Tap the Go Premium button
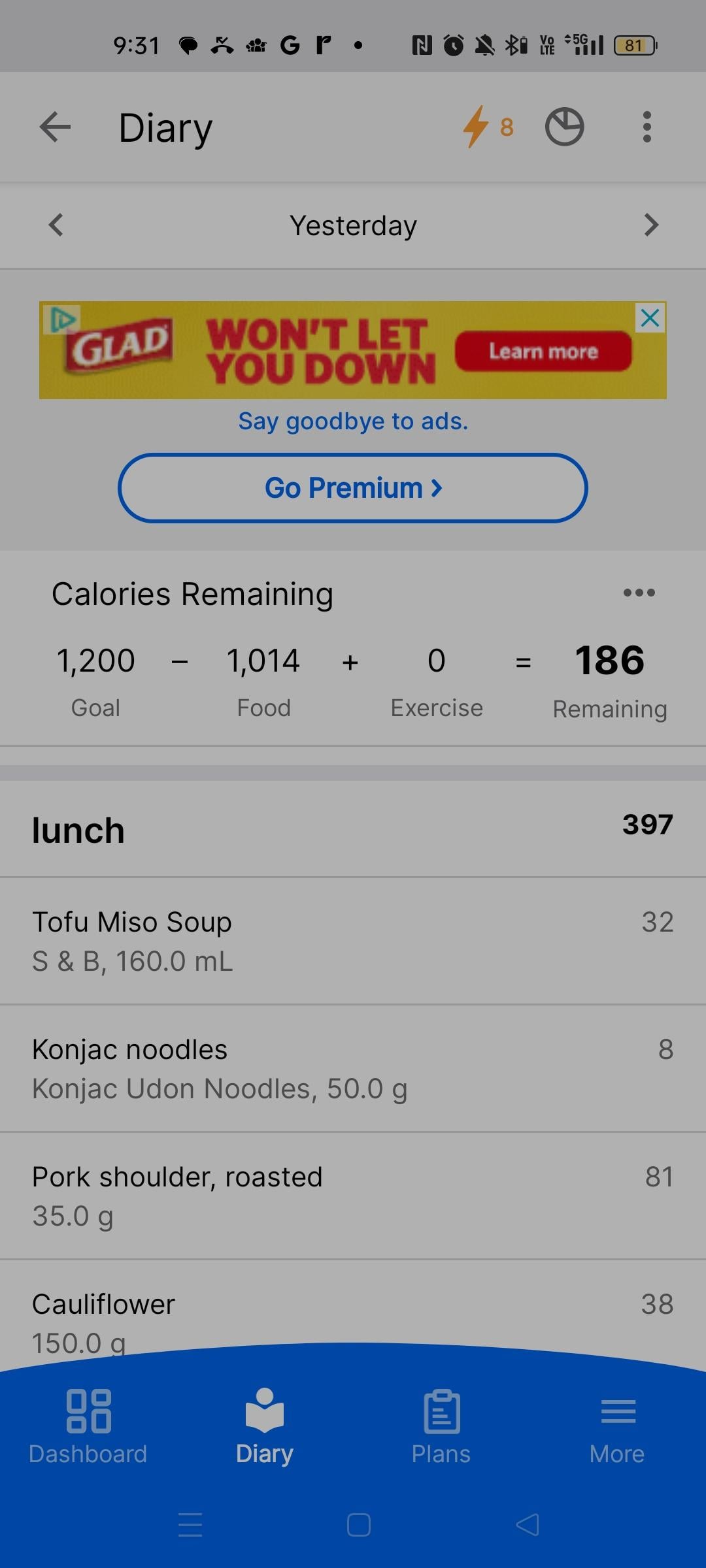Image resolution: width=706 pixels, height=1568 pixels. [x=353, y=488]
